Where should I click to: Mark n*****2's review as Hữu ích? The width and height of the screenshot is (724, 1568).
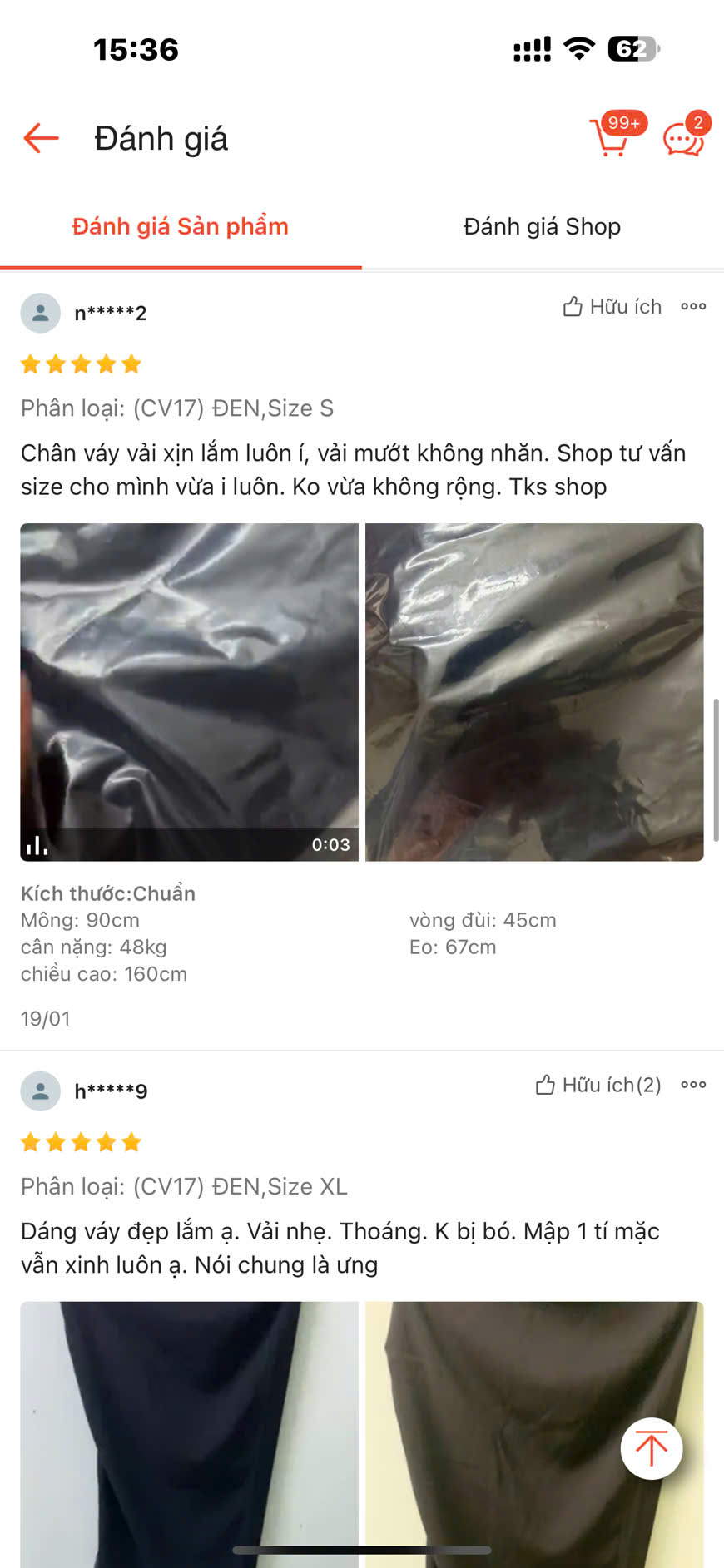pos(612,307)
